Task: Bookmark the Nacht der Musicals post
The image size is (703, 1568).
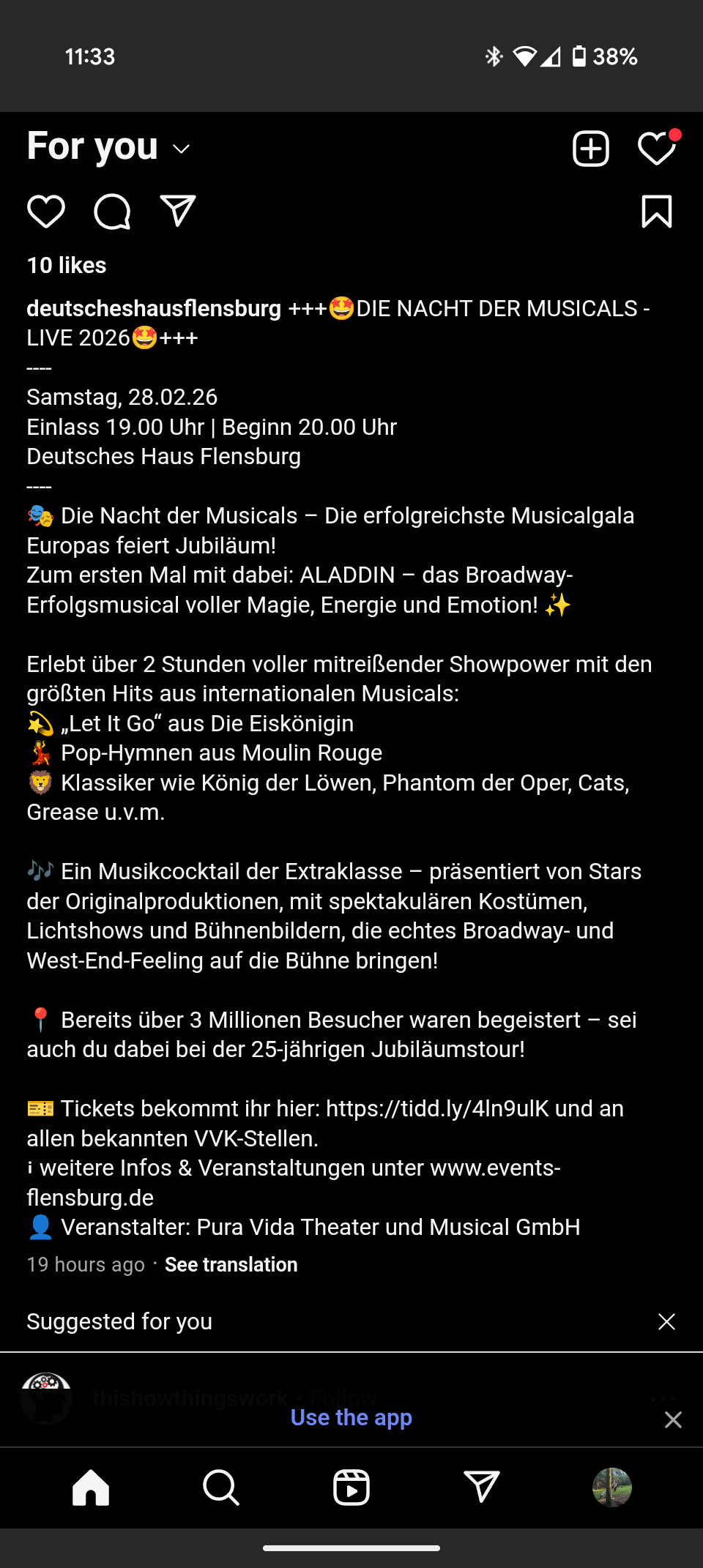Action: tap(656, 212)
